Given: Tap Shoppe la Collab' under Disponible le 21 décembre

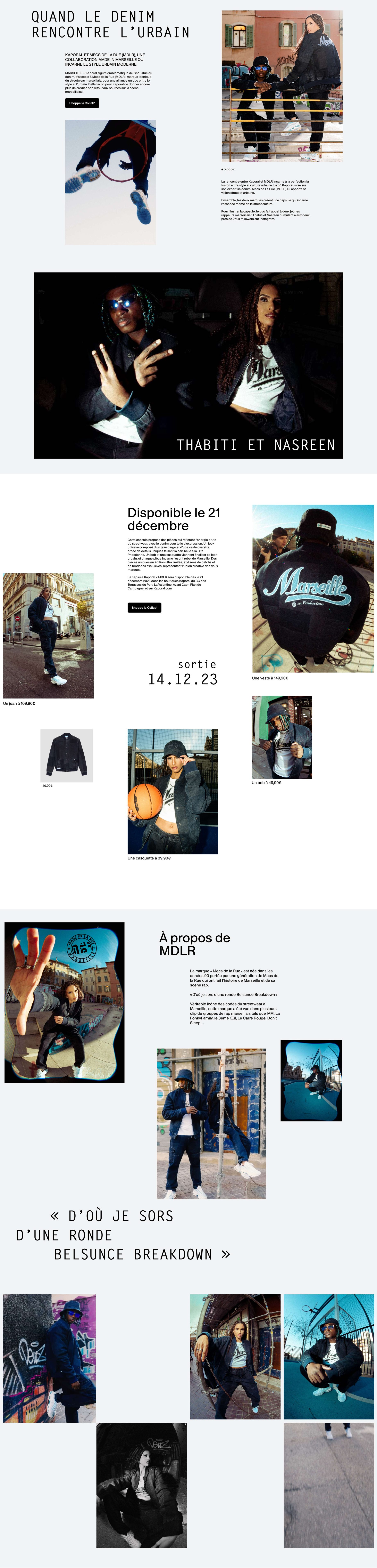Looking at the screenshot, I should click(x=144, y=607).
